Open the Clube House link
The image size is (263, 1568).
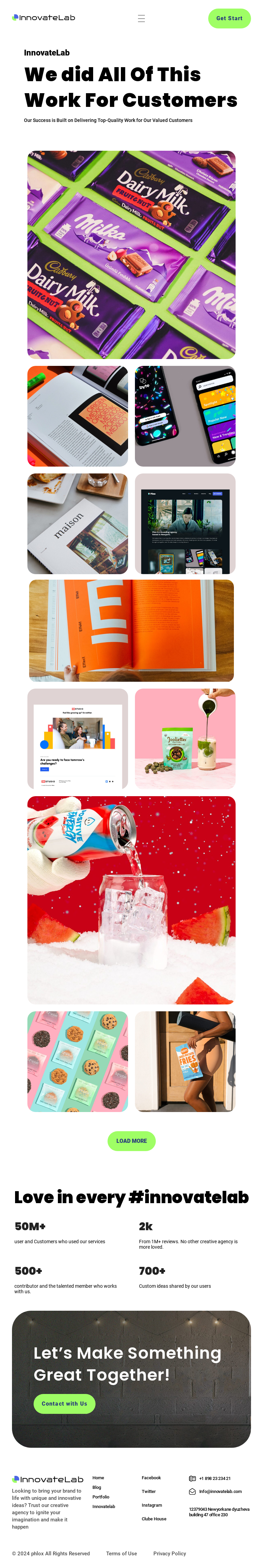coord(154,1519)
